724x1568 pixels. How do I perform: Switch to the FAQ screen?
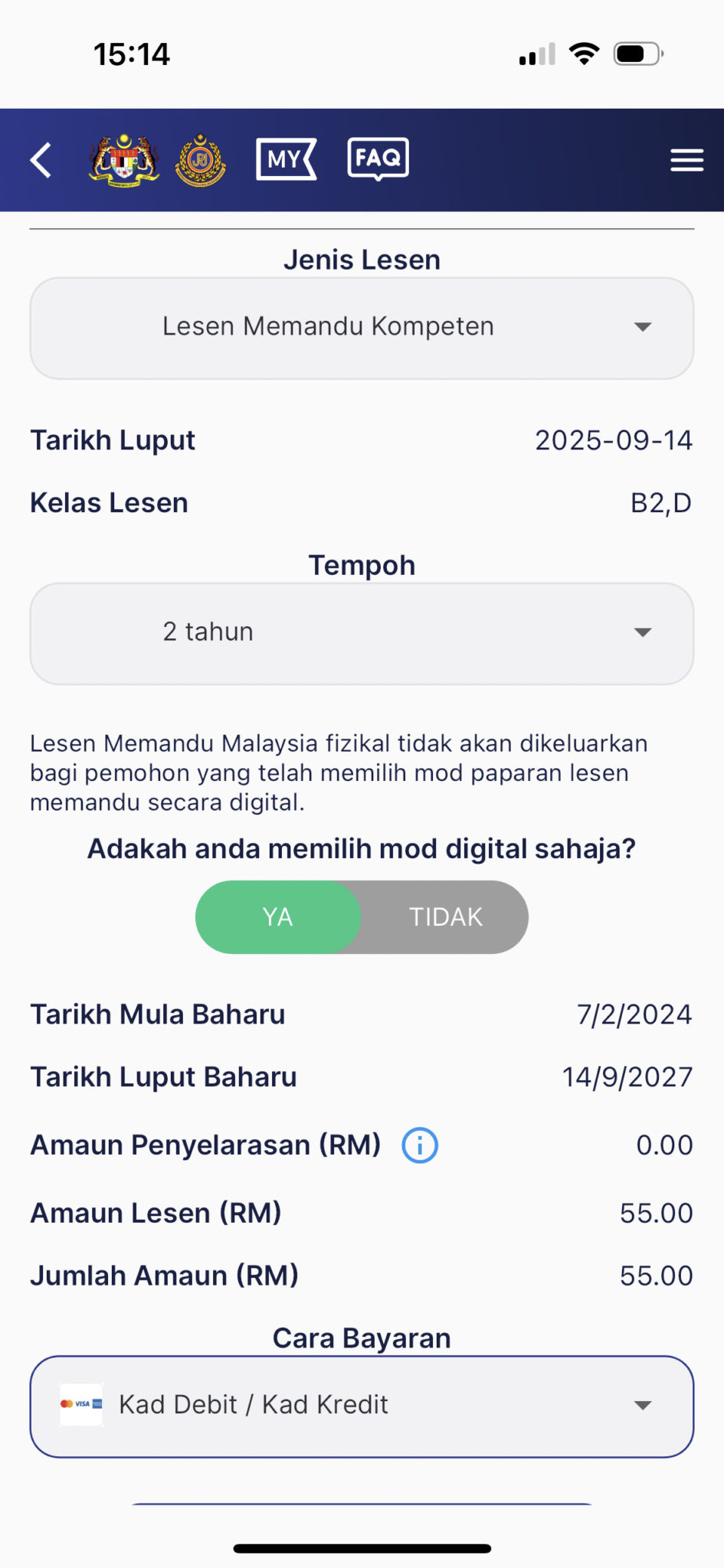(378, 158)
